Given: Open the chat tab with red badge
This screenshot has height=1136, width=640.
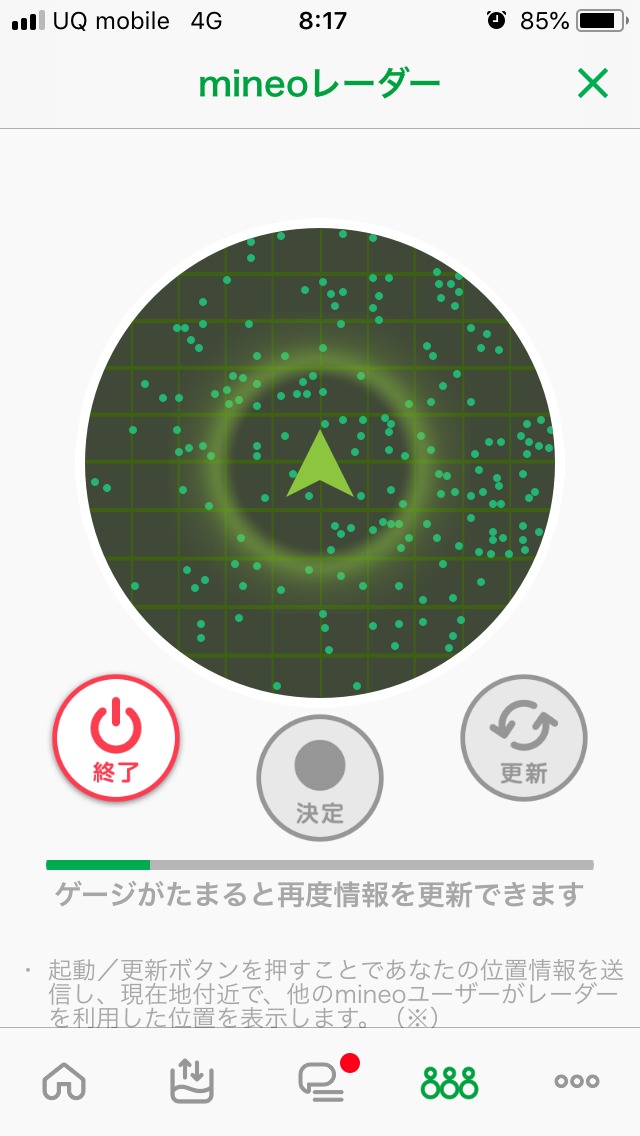Looking at the screenshot, I should tap(322, 1081).
